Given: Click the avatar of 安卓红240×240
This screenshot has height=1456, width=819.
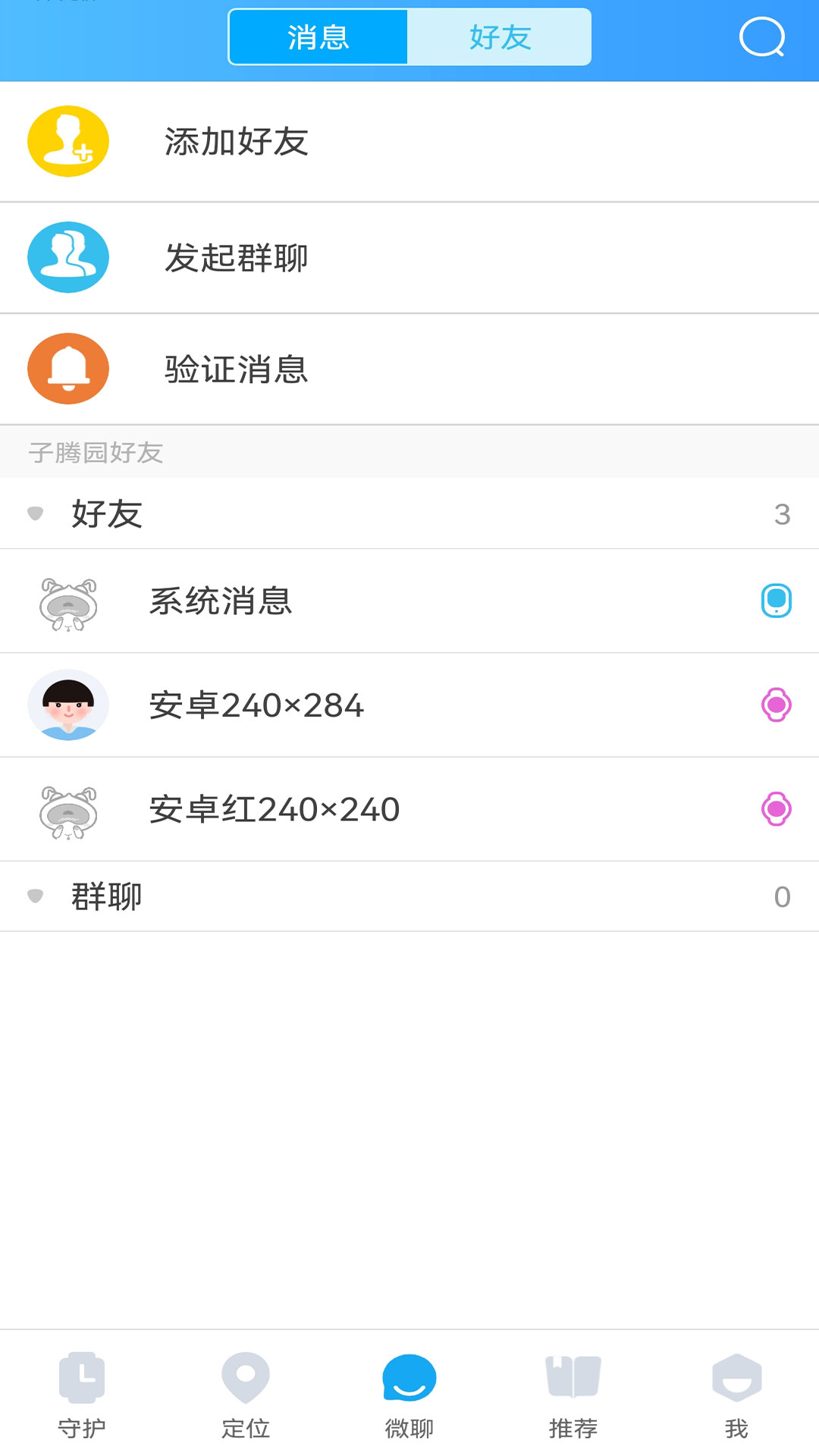Looking at the screenshot, I should pyautogui.click(x=67, y=809).
